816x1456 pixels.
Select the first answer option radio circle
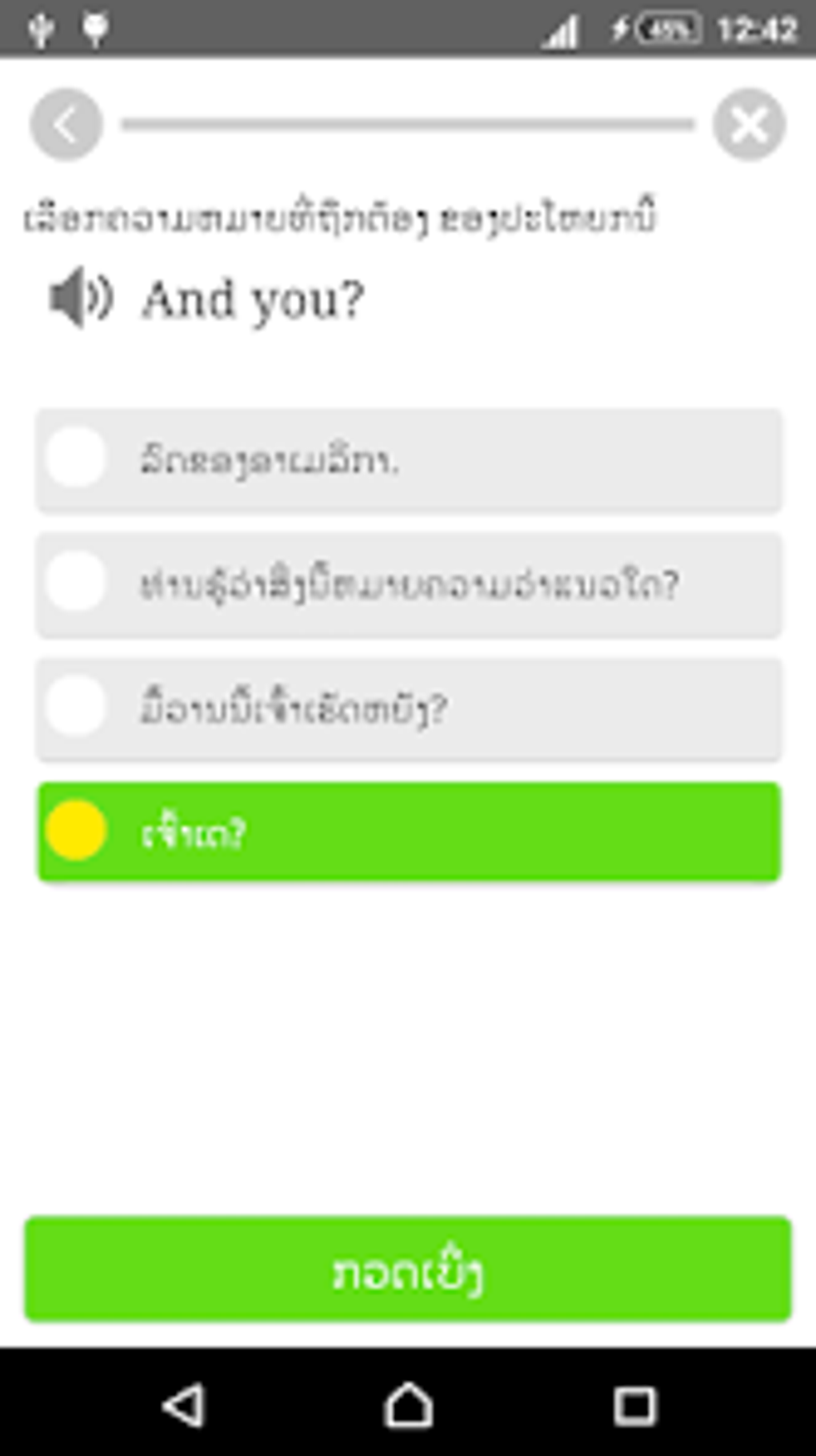[x=76, y=457]
